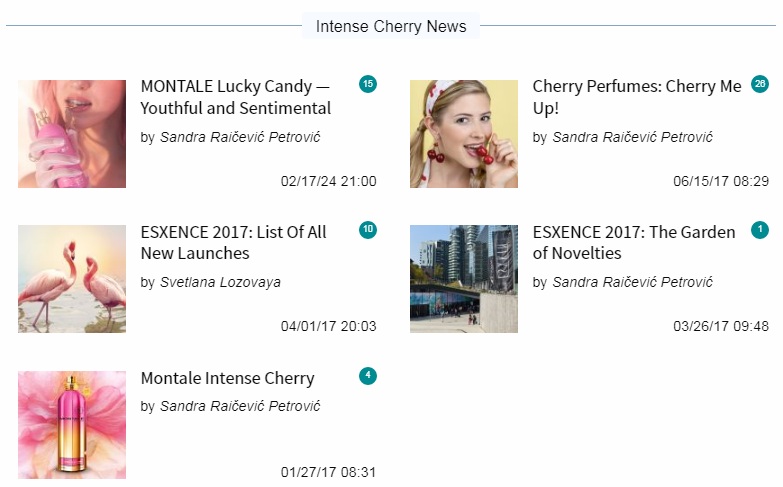Viewport: 783px width, 487px height.
Task: Tap the Montale Intense Cherry bottle thumbnail
Action: tap(72, 425)
